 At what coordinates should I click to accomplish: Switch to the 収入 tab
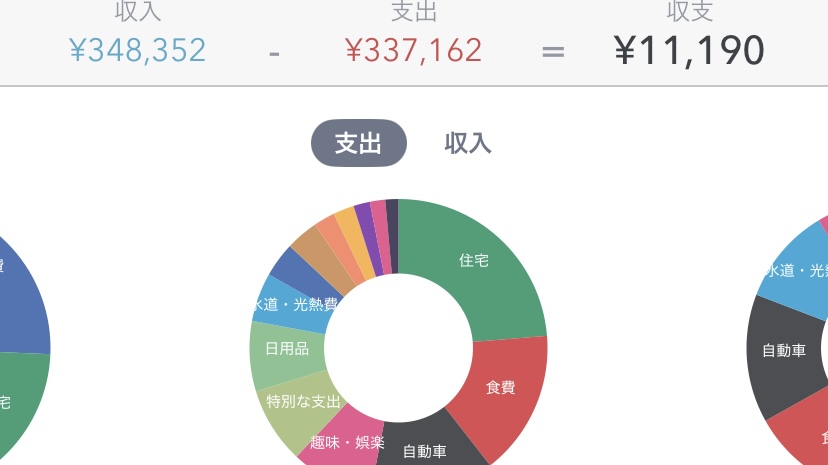468,143
